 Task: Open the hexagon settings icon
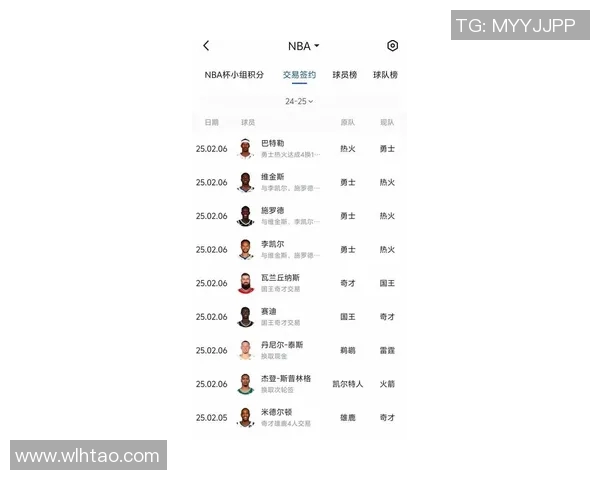tap(392, 46)
